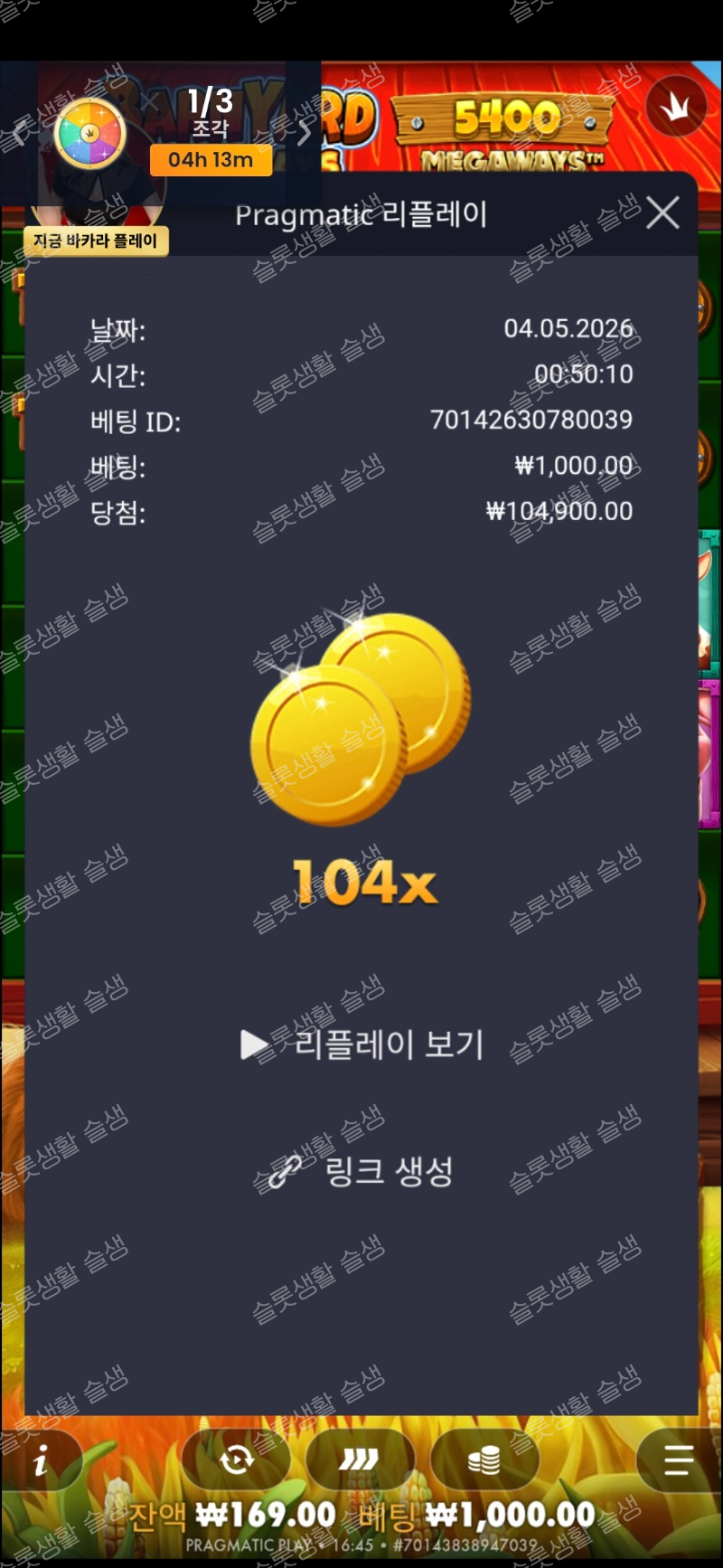Generate a share link with 링크 생성
The width and height of the screenshot is (723, 1568).
tap(362, 1172)
